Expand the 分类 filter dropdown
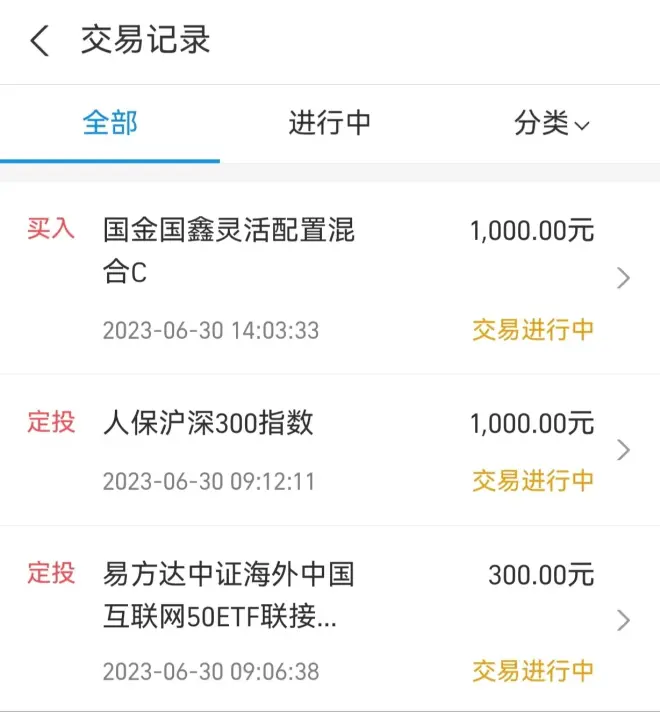The height and width of the screenshot is (712, 660). pos(551,124)
